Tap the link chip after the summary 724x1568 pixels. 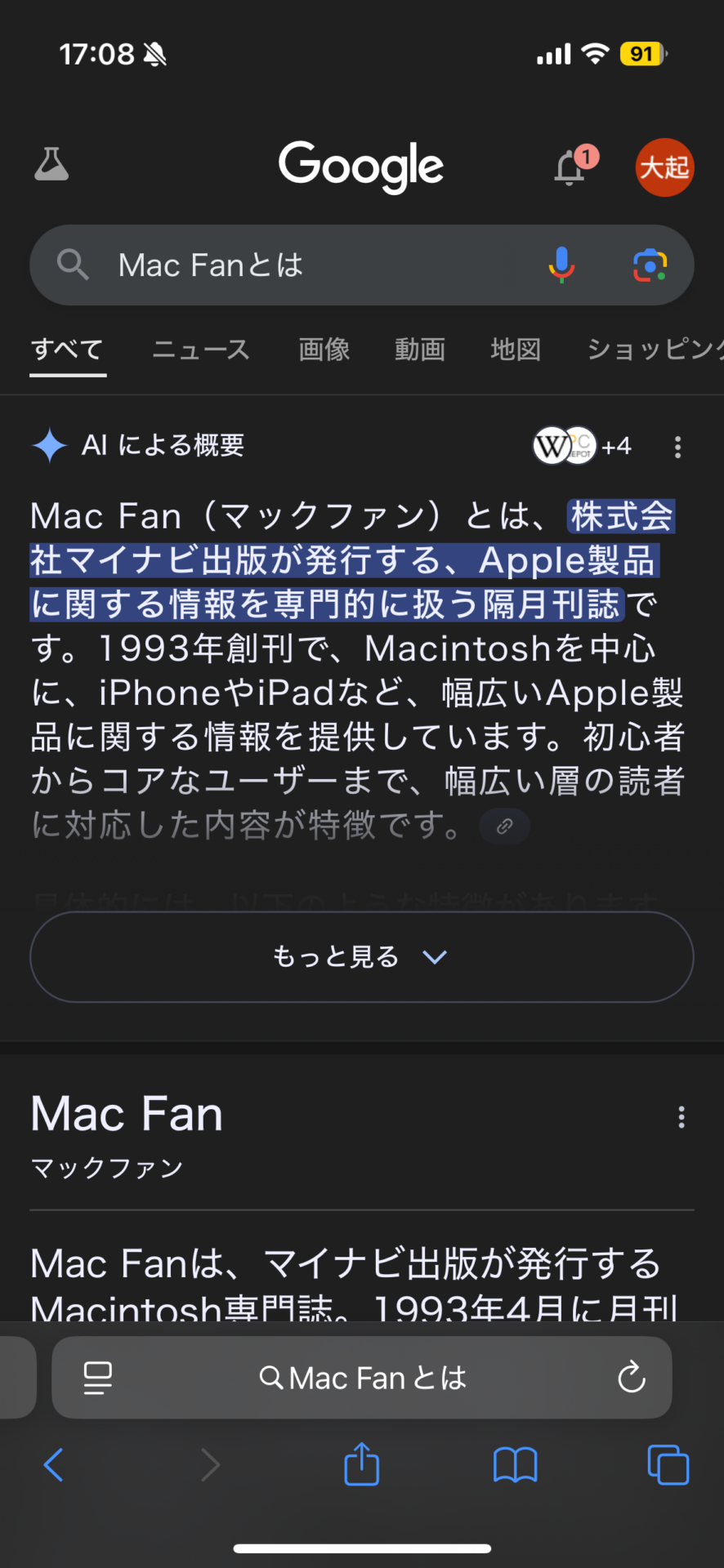point(504,826)
